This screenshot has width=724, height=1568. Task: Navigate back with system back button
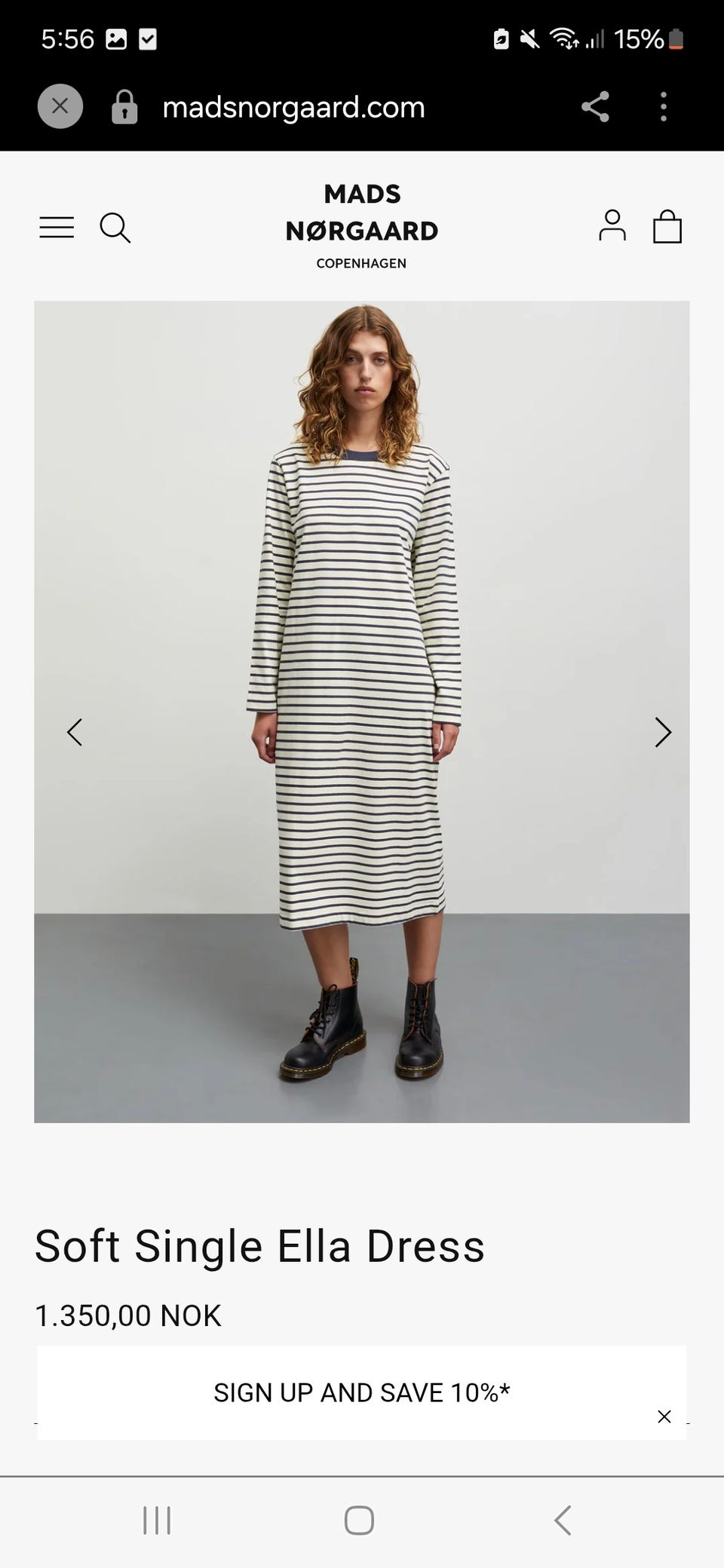point(563,1521)
